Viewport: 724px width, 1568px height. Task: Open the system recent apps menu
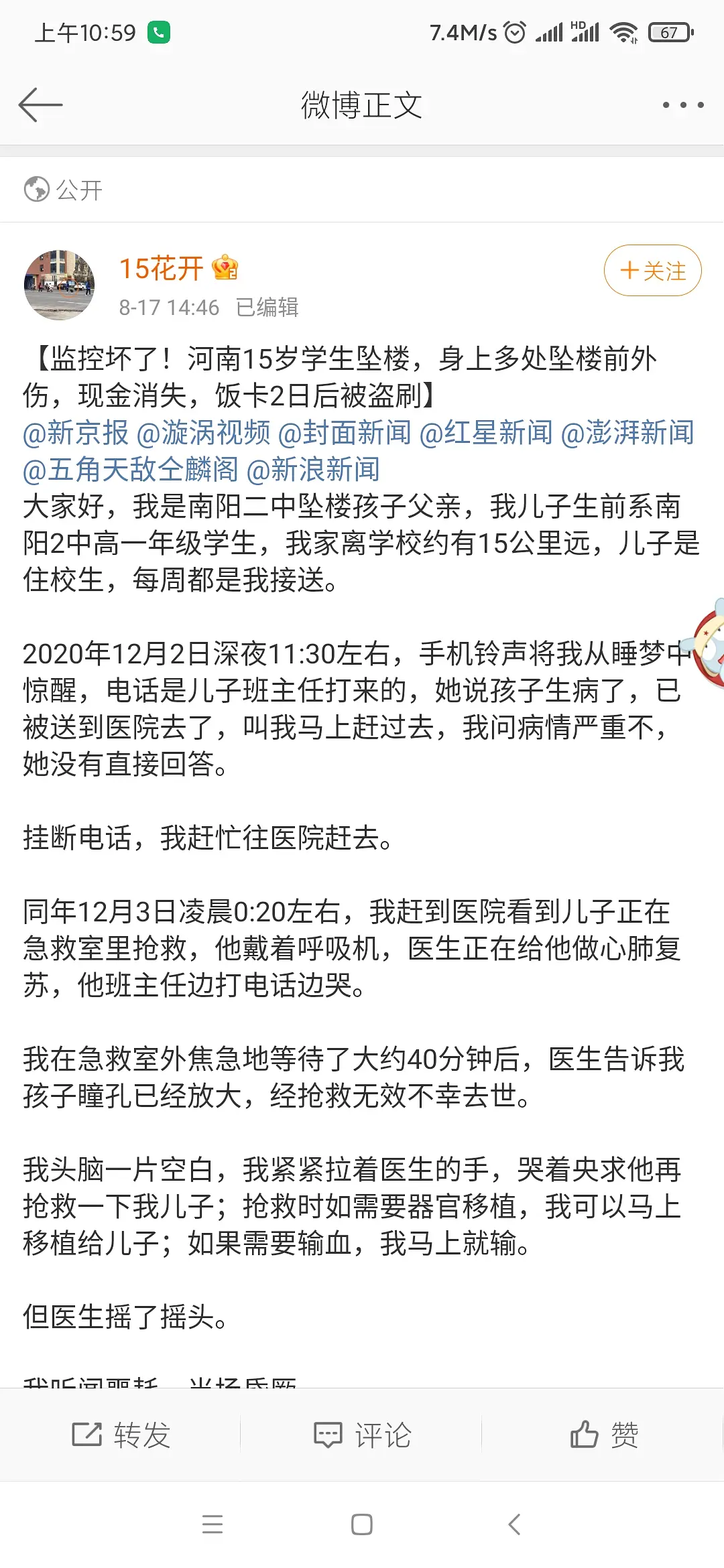click(213, 1524)
